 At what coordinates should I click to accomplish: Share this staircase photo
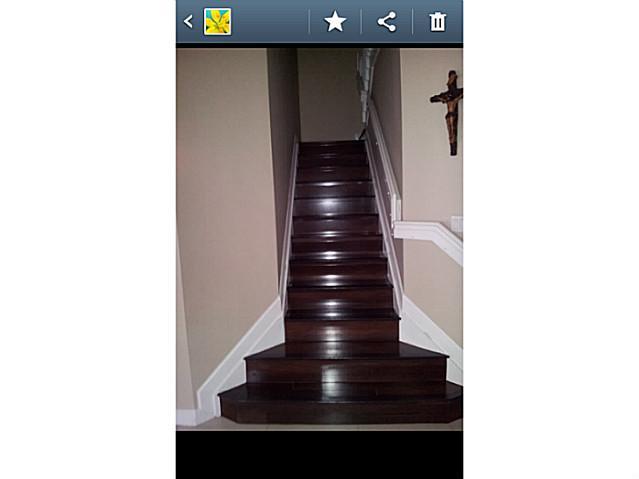pos(387,21)
